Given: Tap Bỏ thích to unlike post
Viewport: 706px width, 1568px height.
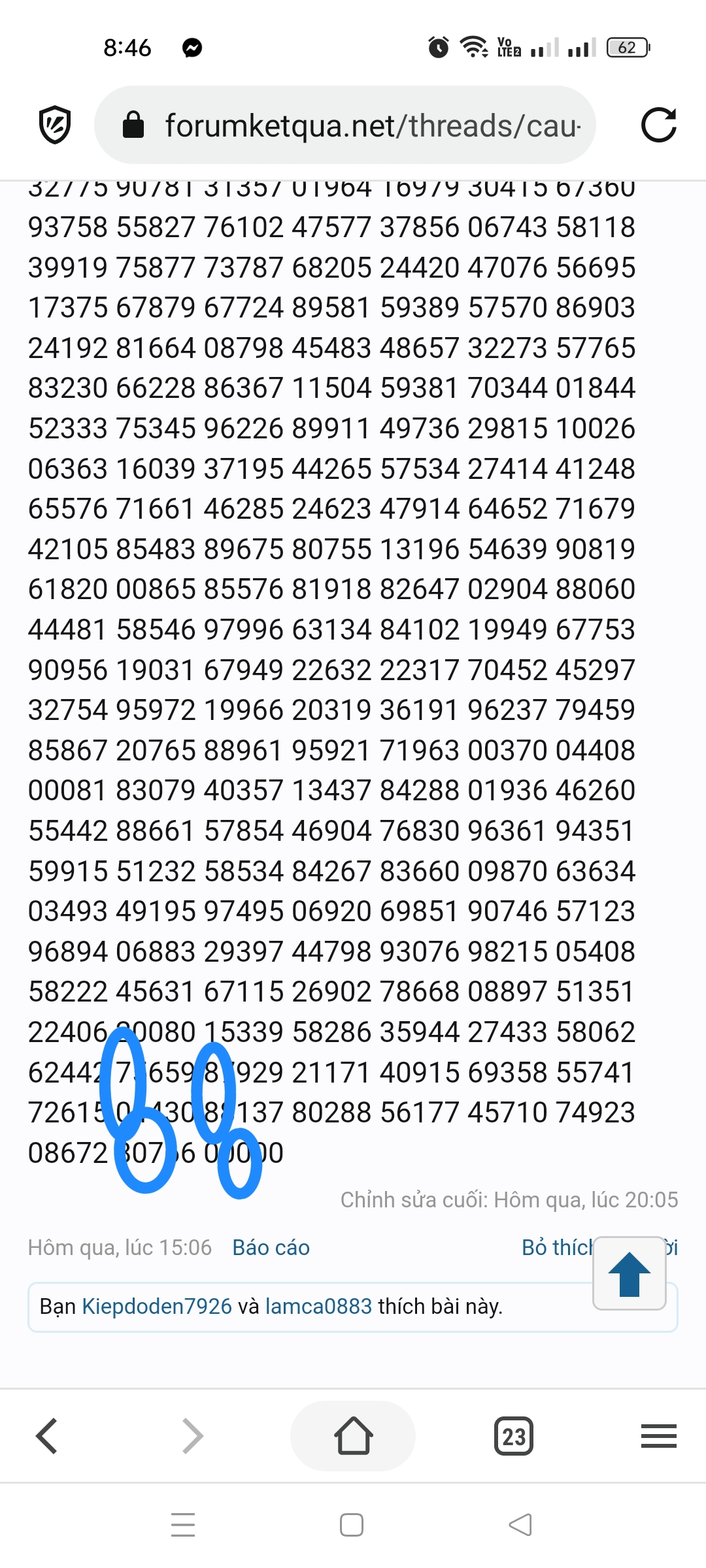Looking at the screenshot, I should pyautogui.click(x=556, y=1247).
